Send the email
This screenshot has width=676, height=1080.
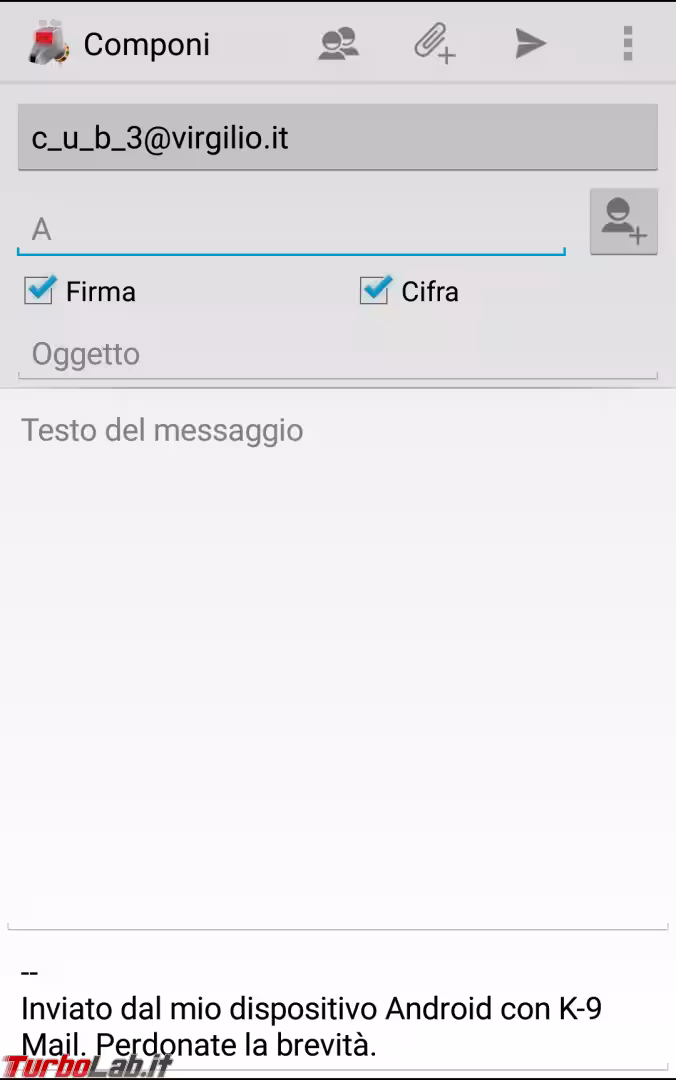[x=530, y=43]
